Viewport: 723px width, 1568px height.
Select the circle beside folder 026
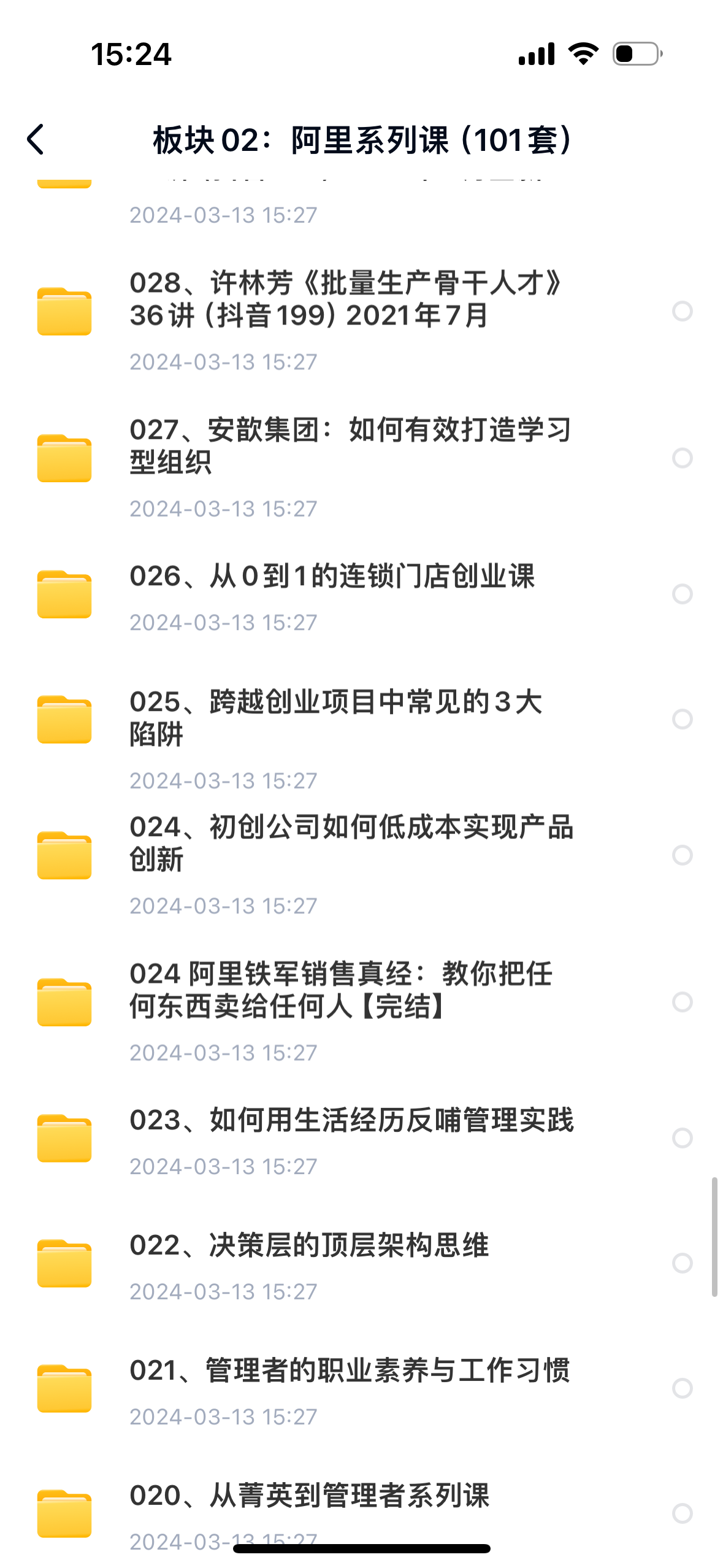click(x=682, y=594)
